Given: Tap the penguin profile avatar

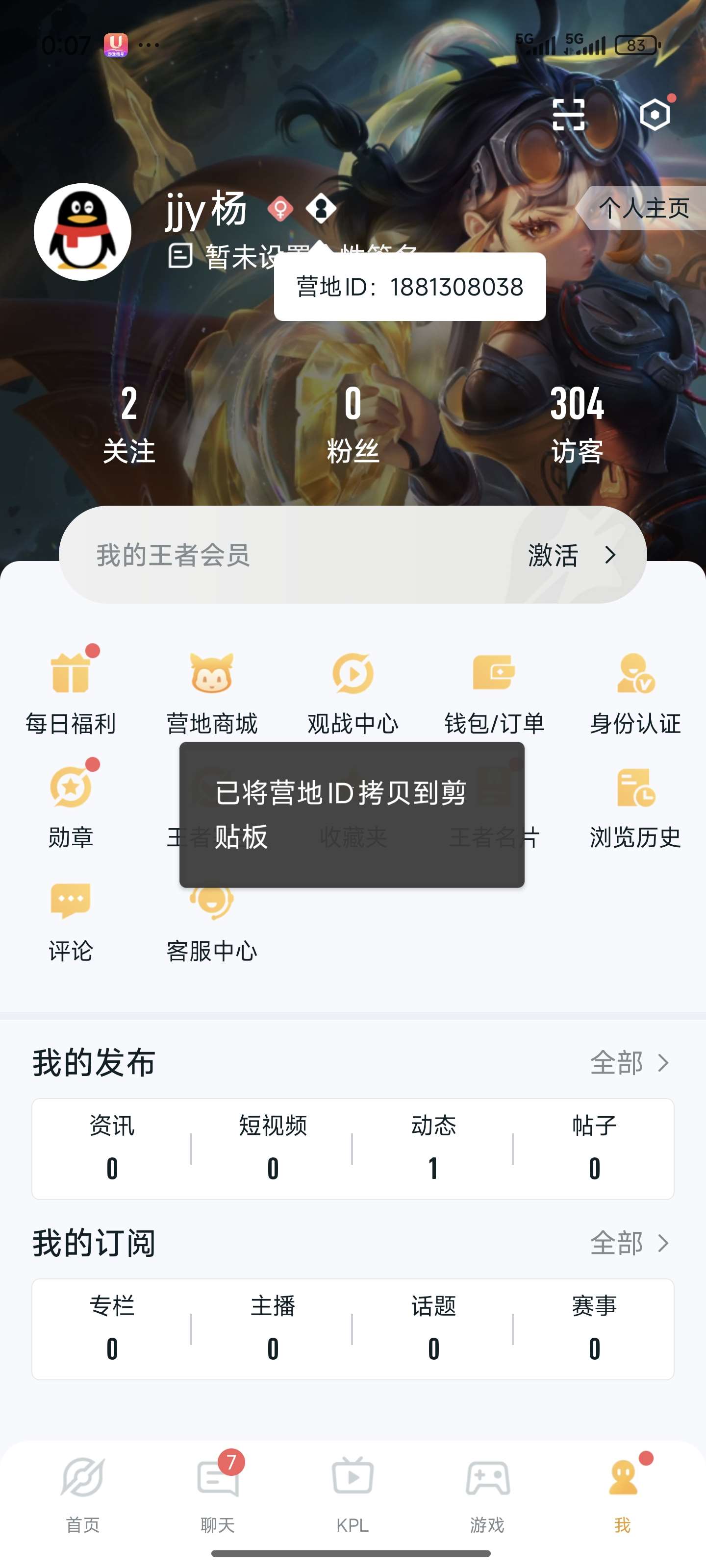Looking at the screenshot, I should point(82,232).
